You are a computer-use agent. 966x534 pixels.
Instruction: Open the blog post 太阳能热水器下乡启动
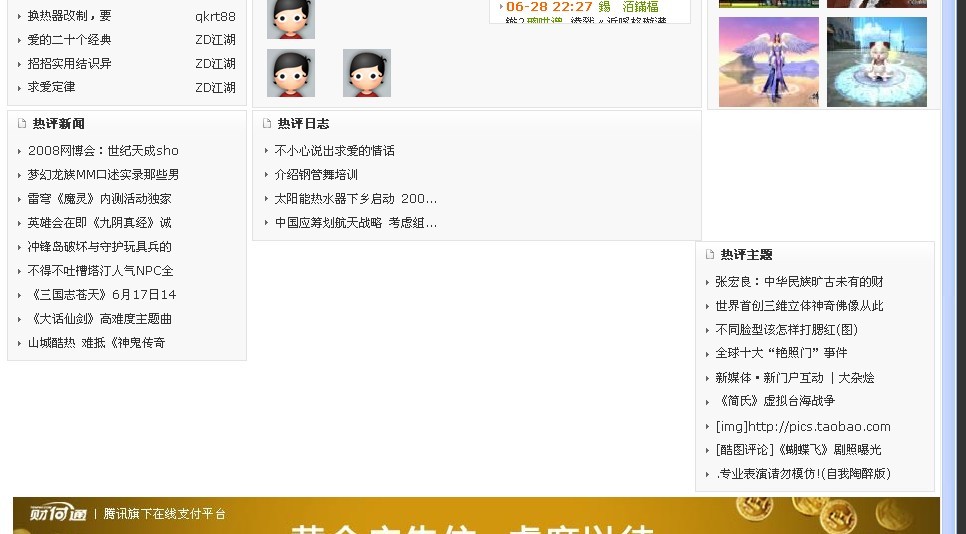[355, 199]
